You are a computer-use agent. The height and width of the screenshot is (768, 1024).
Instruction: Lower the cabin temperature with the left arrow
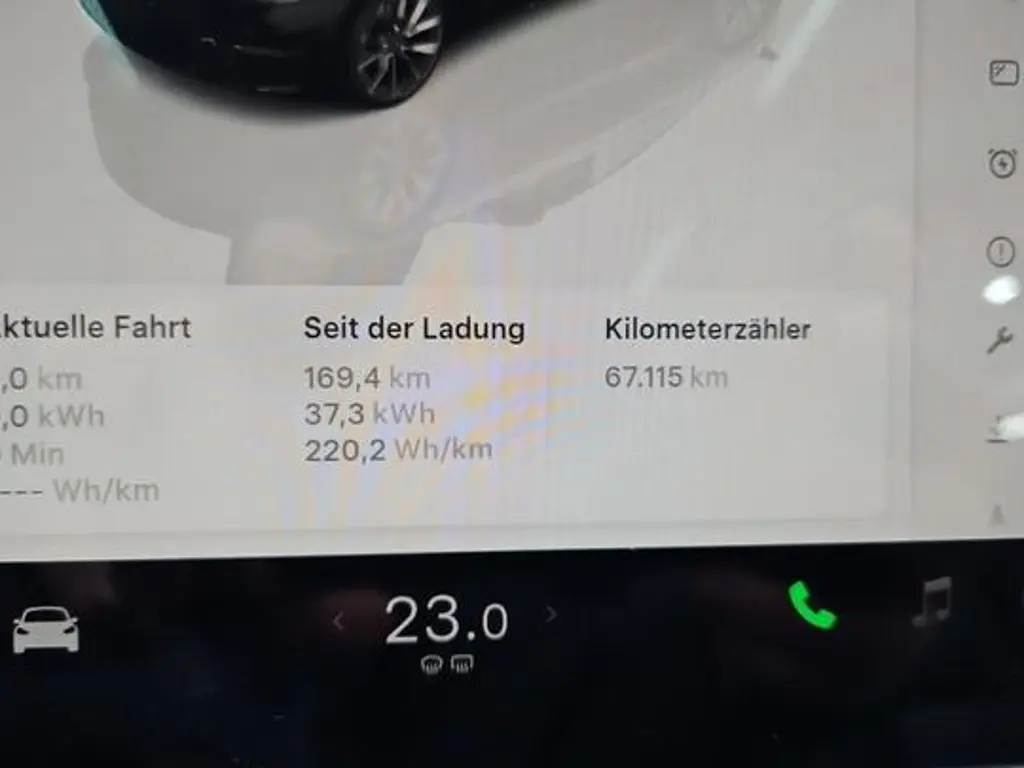click(x=338, y=621)
